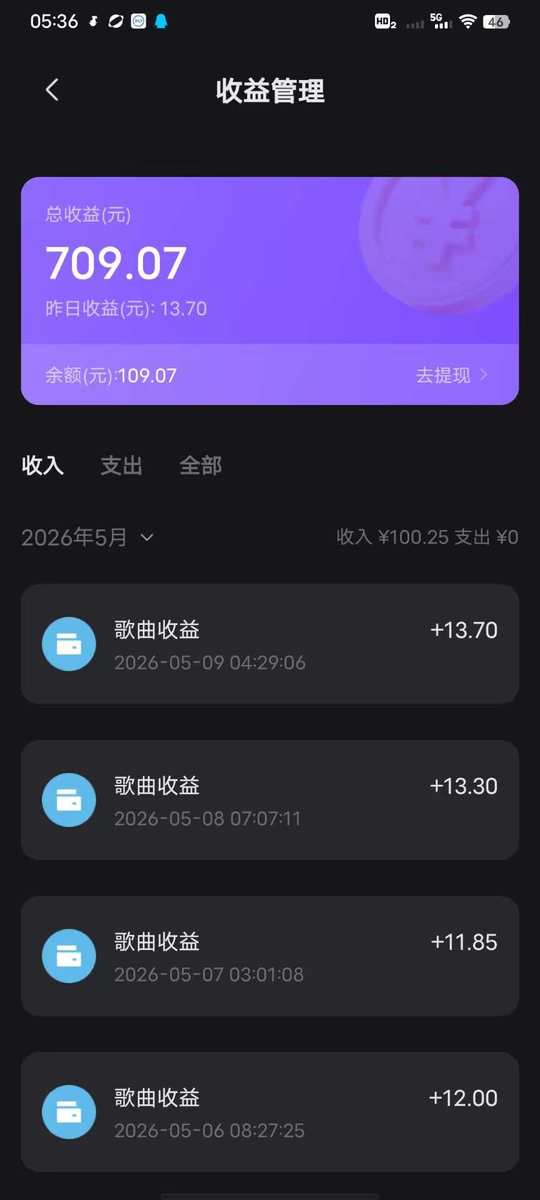This screenshot has width=540, height=1200.
Task: Switch to the 收入 tab
Action: [43, 465]
